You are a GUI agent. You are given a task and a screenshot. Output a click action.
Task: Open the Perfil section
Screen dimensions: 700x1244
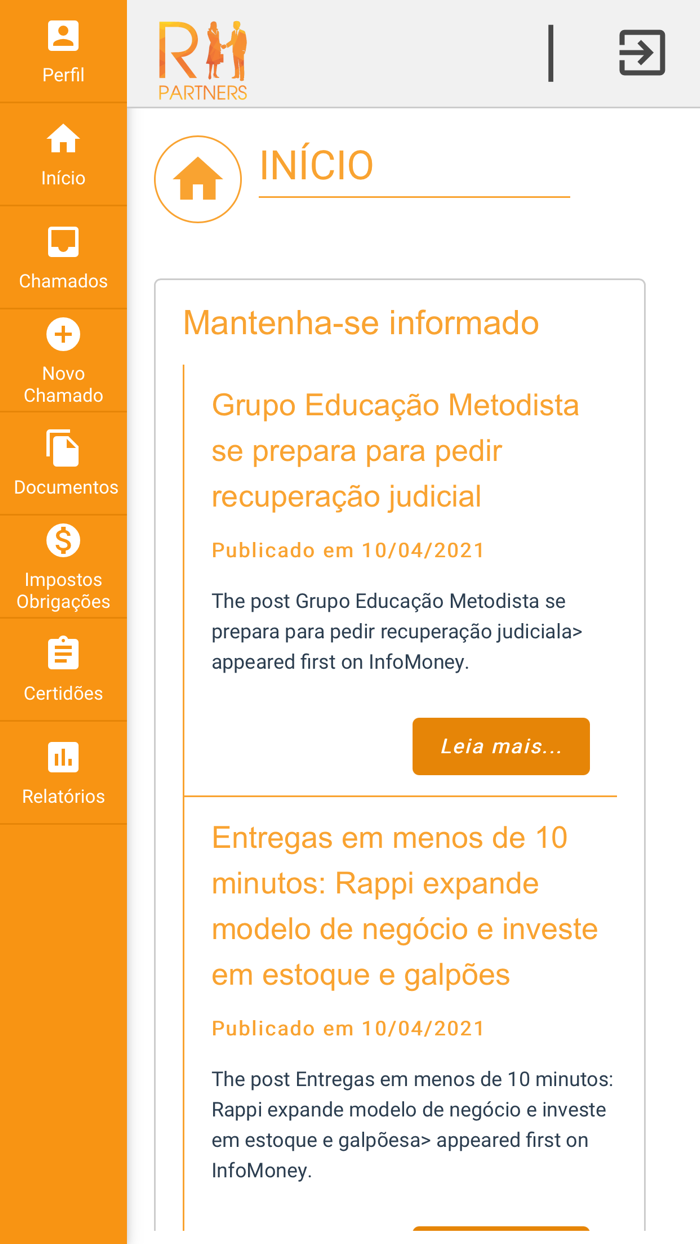pos(63,52)
